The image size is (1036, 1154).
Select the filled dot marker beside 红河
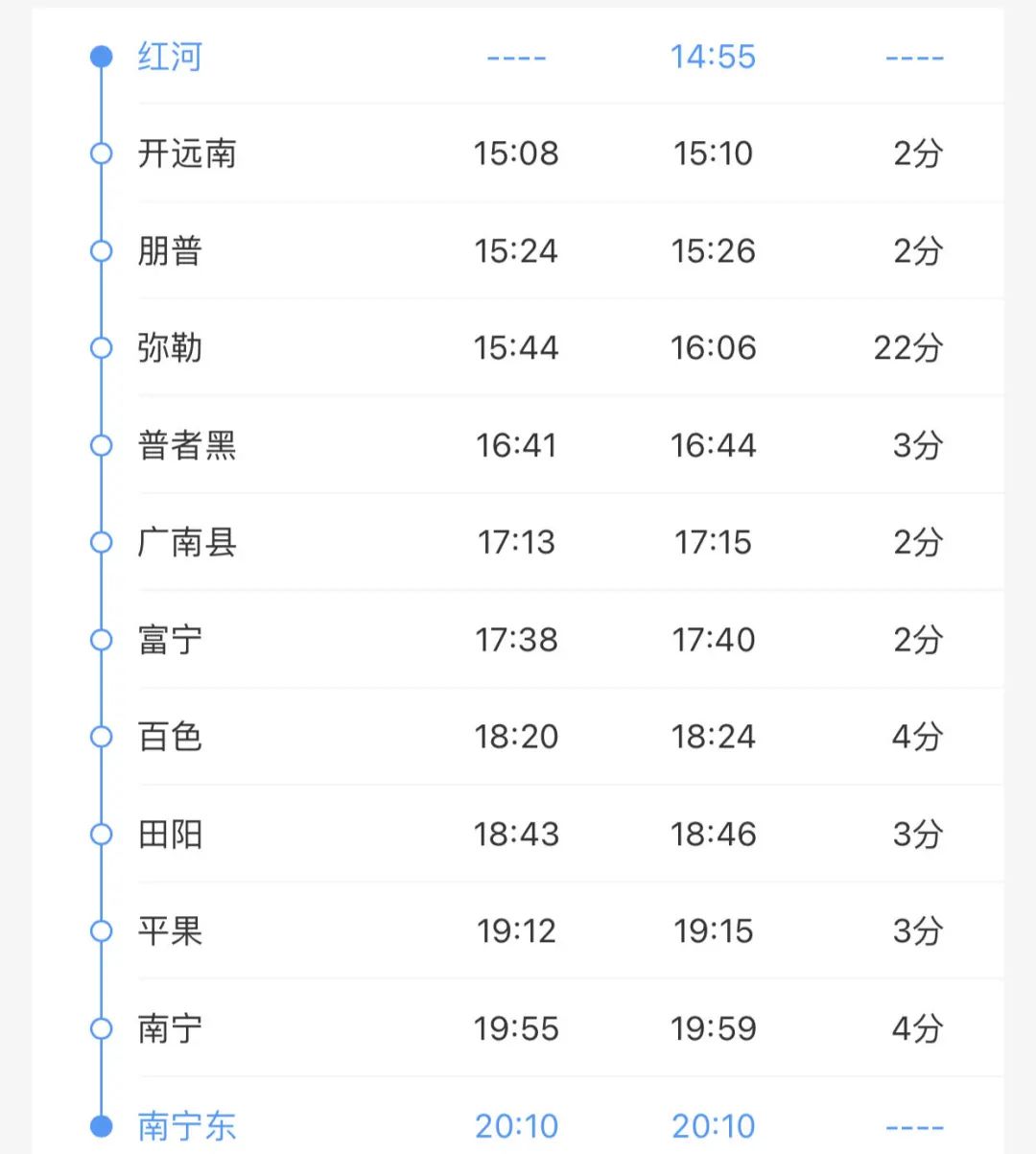coord(101,56)
